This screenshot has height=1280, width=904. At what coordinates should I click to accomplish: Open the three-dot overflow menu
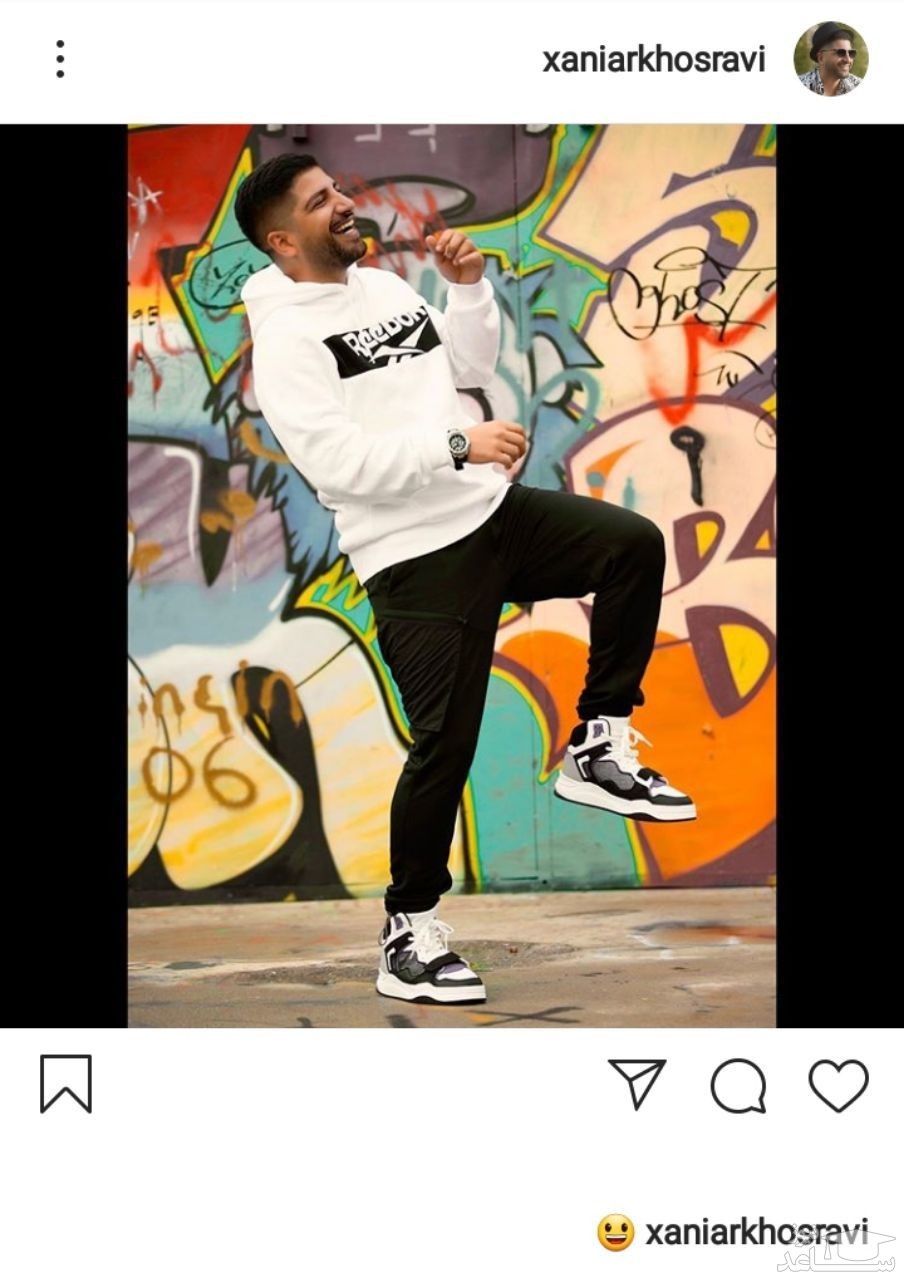60,59
